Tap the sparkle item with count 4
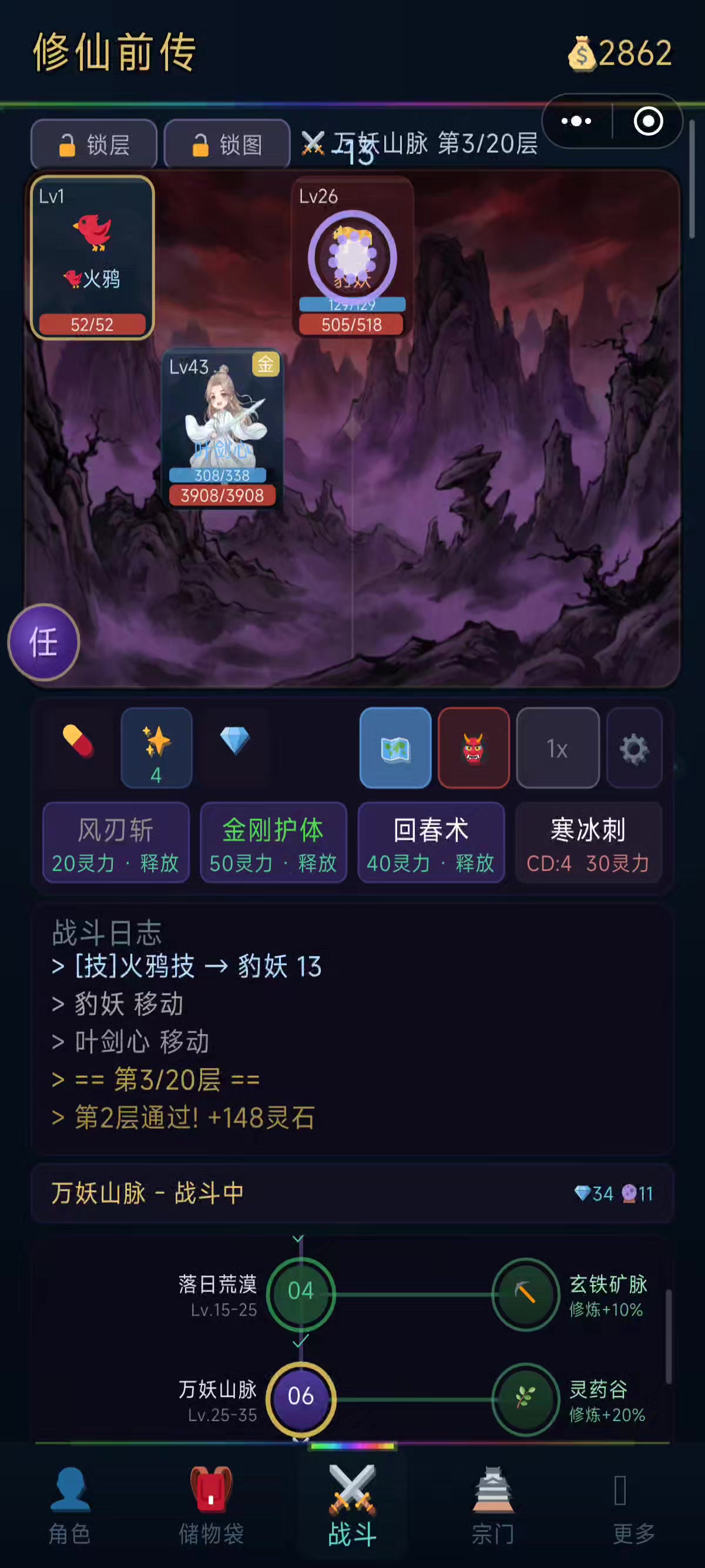Image resolution: width=705 pixels, height=1568 pixels. 156,748
